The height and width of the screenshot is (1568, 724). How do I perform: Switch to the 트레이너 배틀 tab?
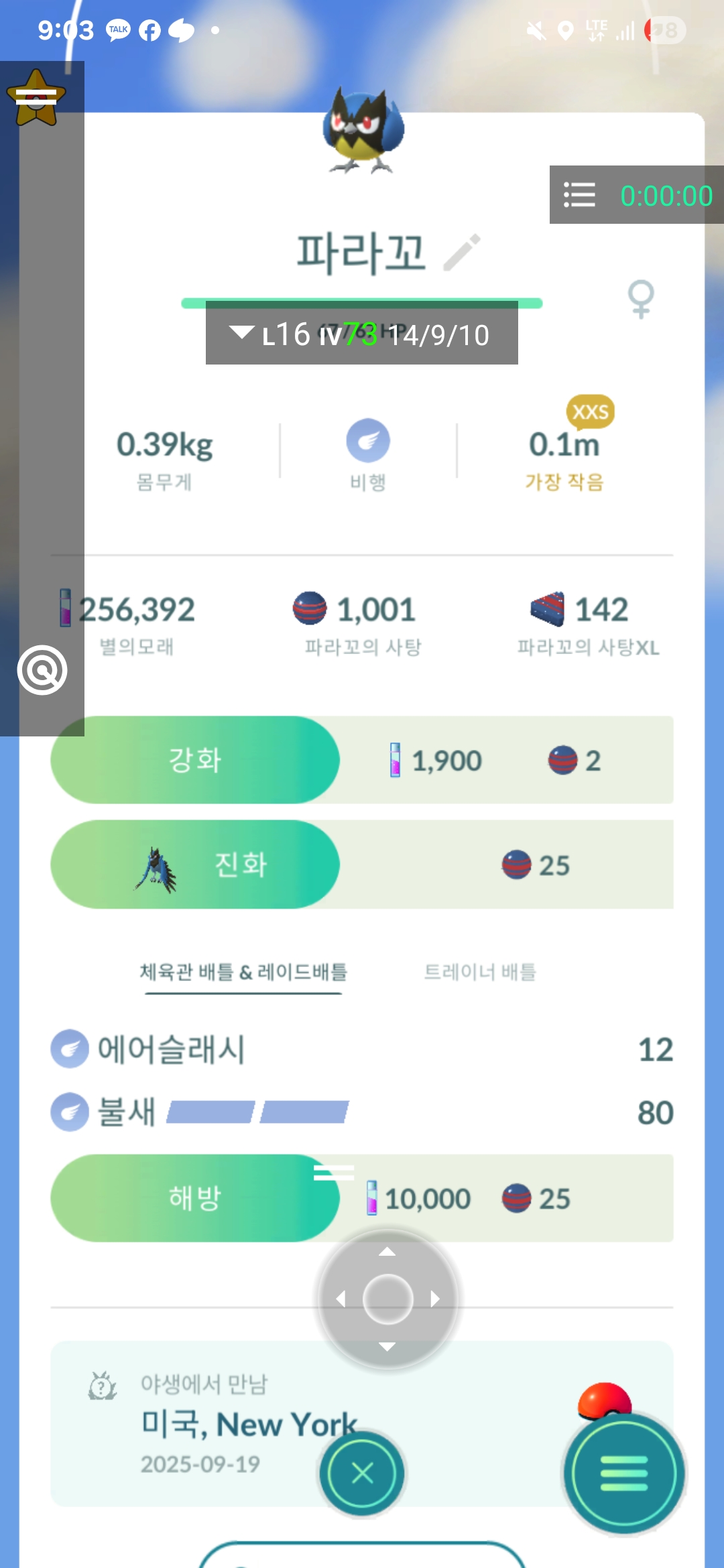tap(480, 972)
